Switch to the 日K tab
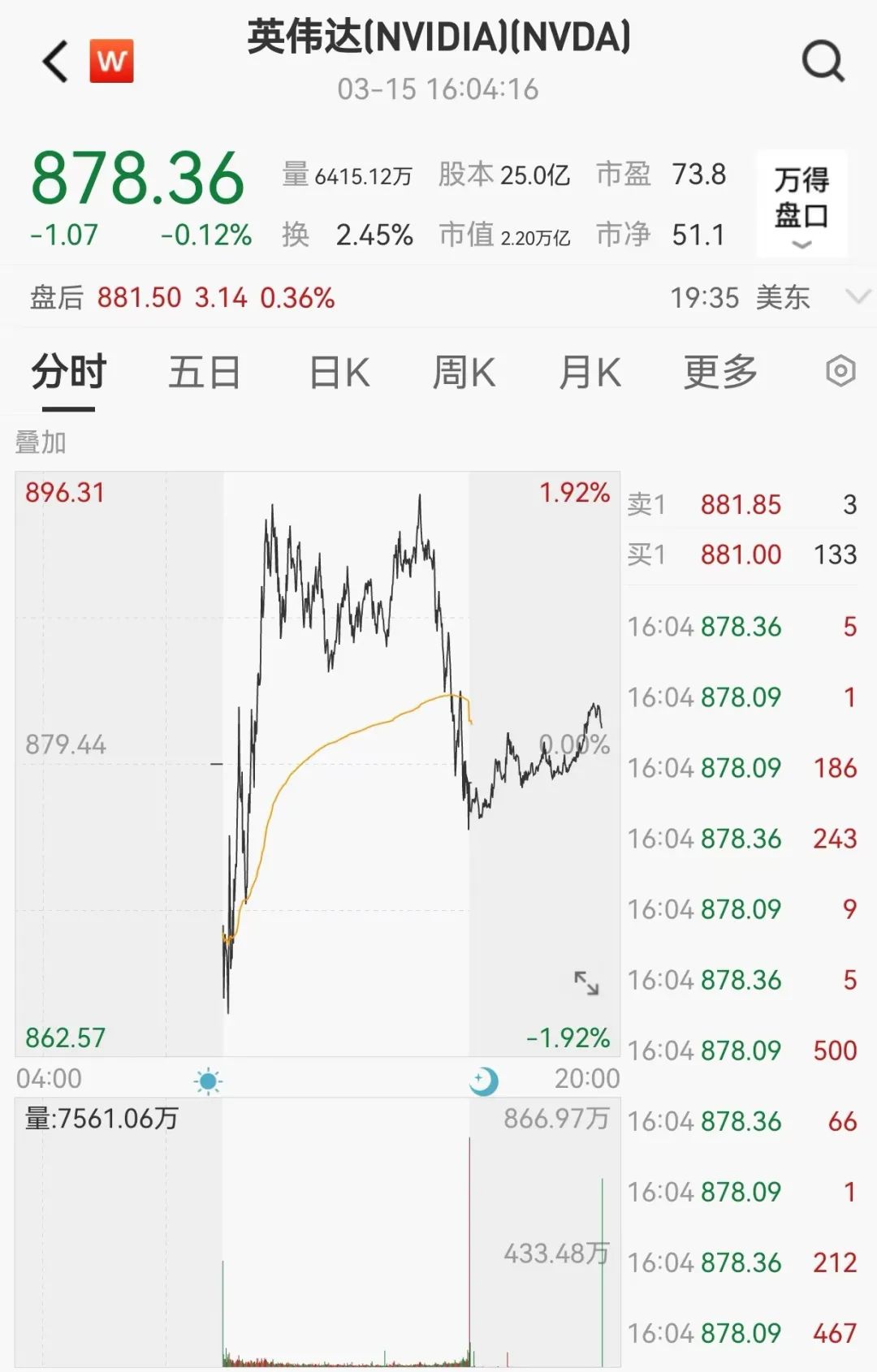This screenshot has height=1372, width=877. [339, 373]
